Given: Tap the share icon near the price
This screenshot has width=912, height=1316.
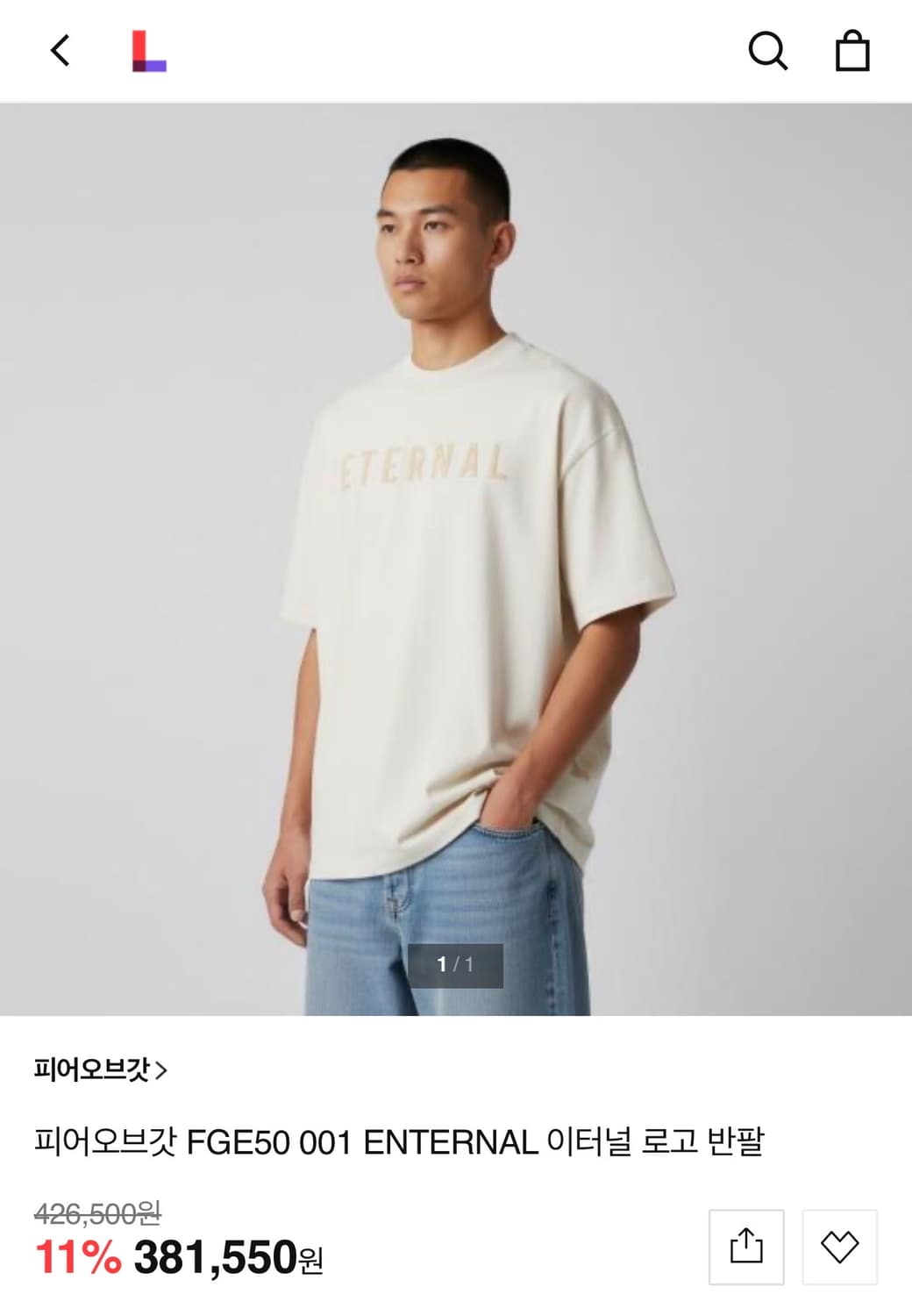Looking at the screenshot, I should pos(746,1248).
